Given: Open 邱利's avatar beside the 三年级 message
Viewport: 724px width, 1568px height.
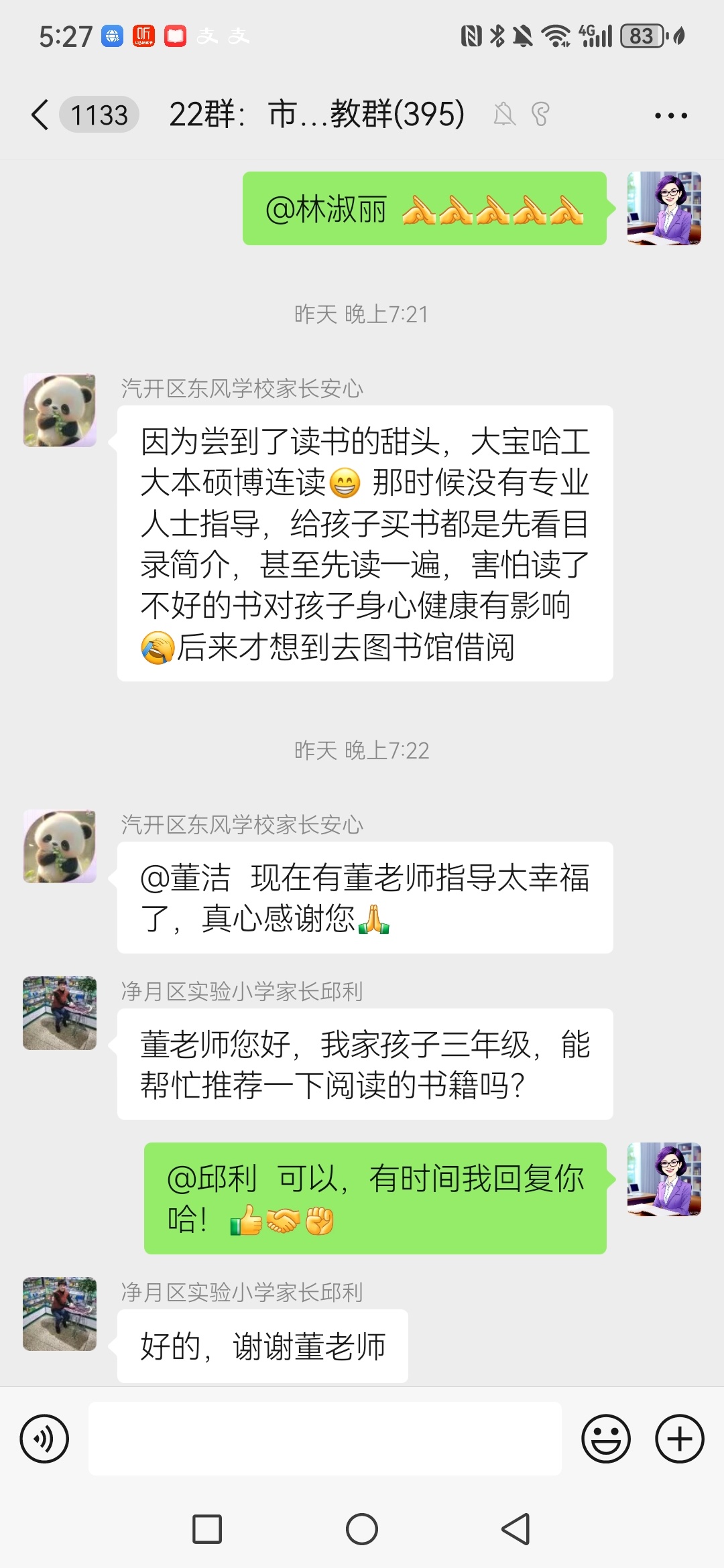Looking at the screenshot, I should 60,1012.
